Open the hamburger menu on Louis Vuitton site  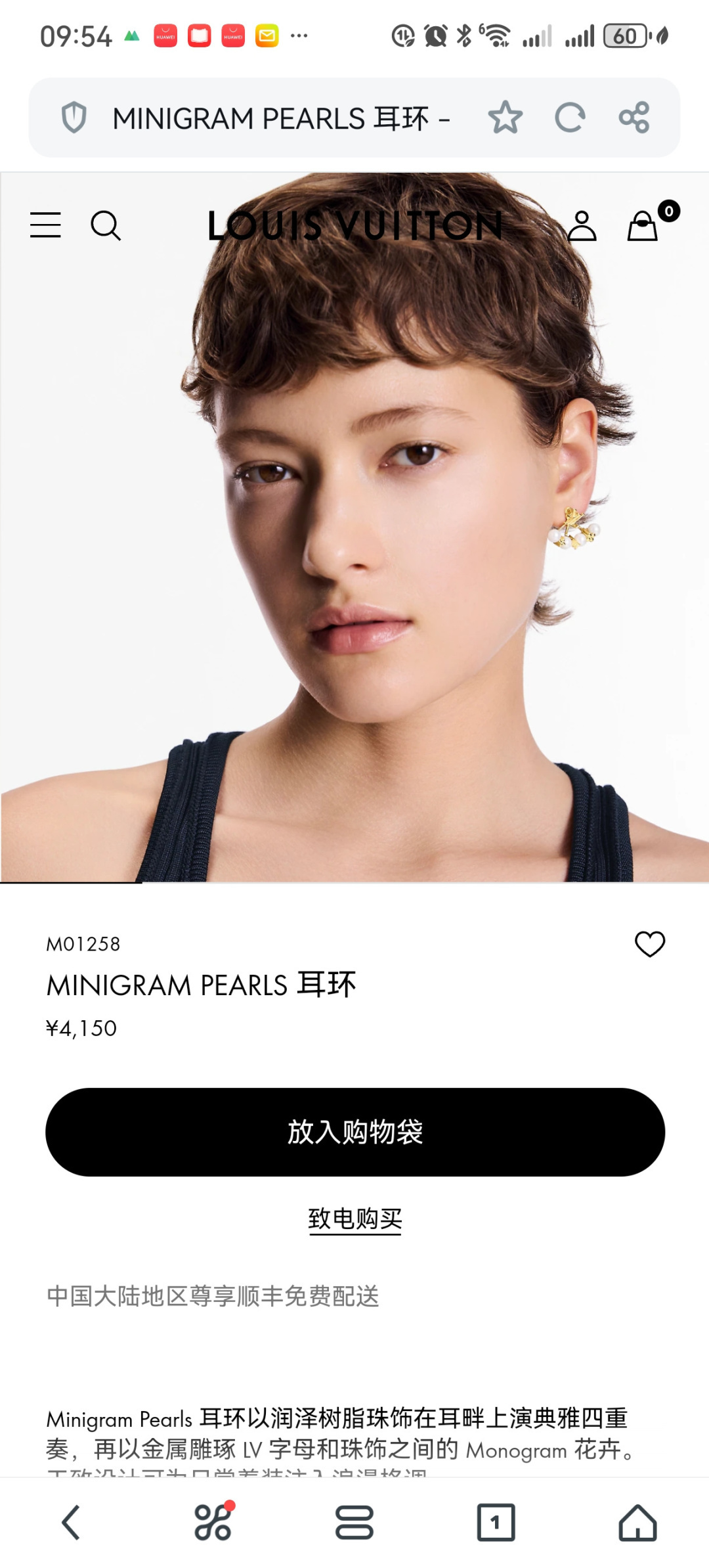point(45,225)
